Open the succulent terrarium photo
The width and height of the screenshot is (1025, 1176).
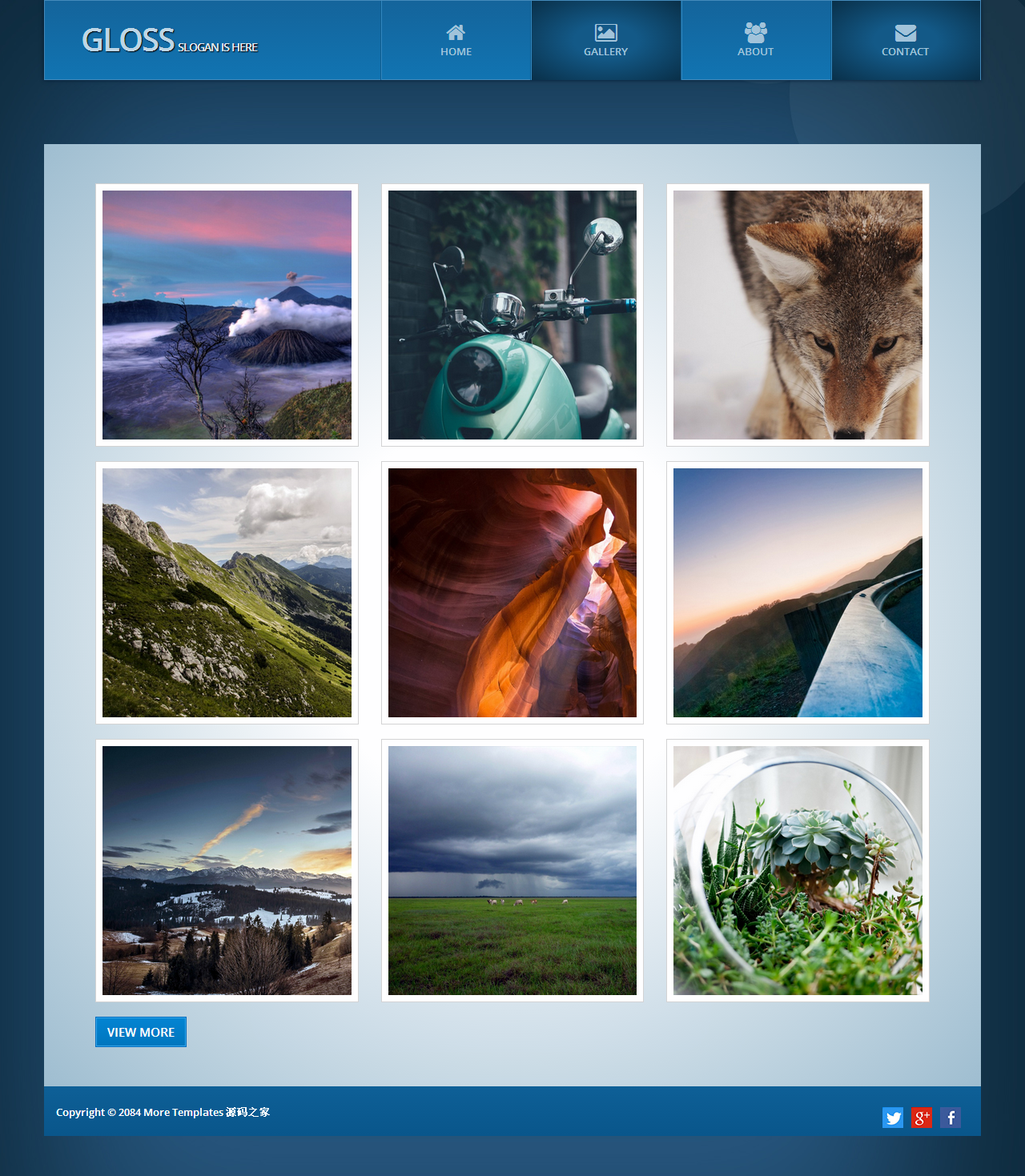point(798,870)
